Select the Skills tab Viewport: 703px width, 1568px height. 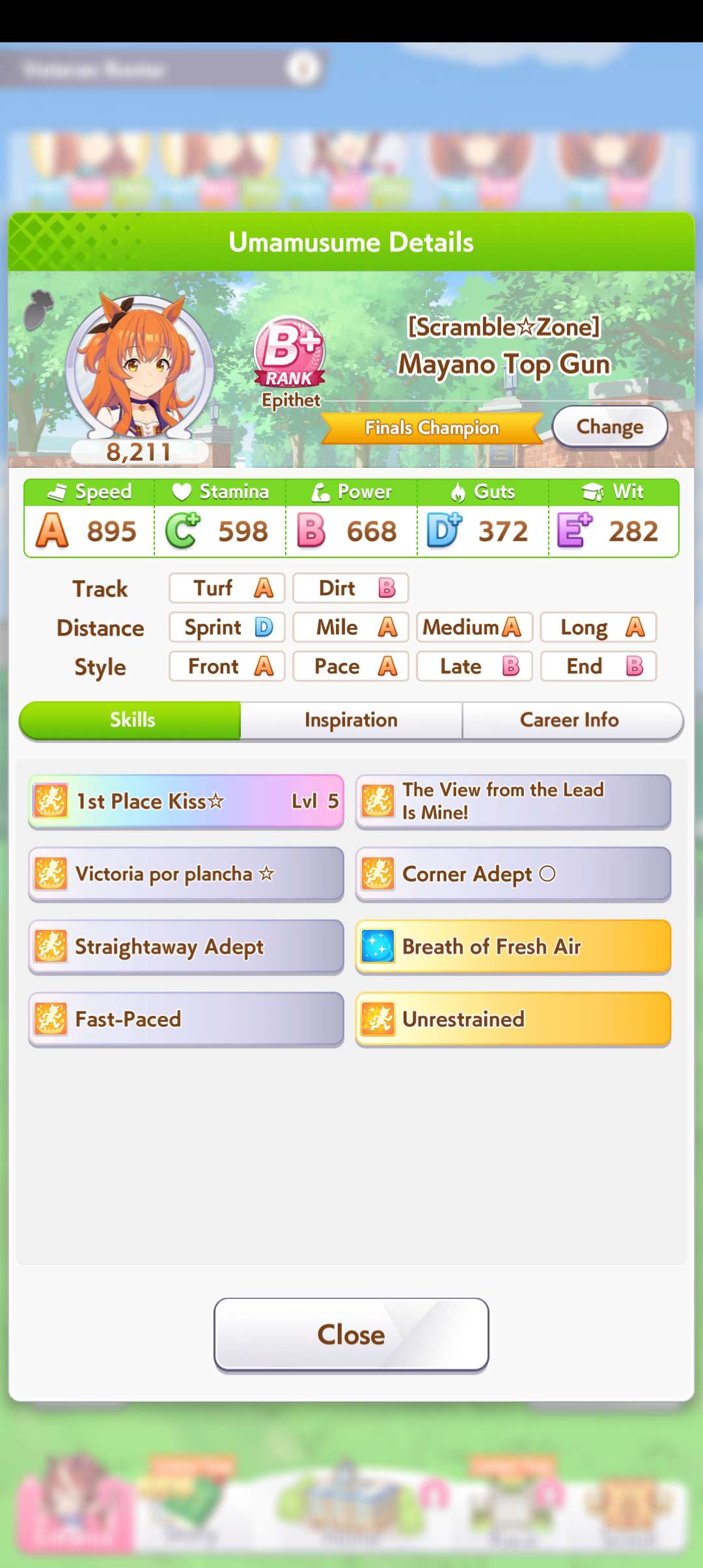132,720
